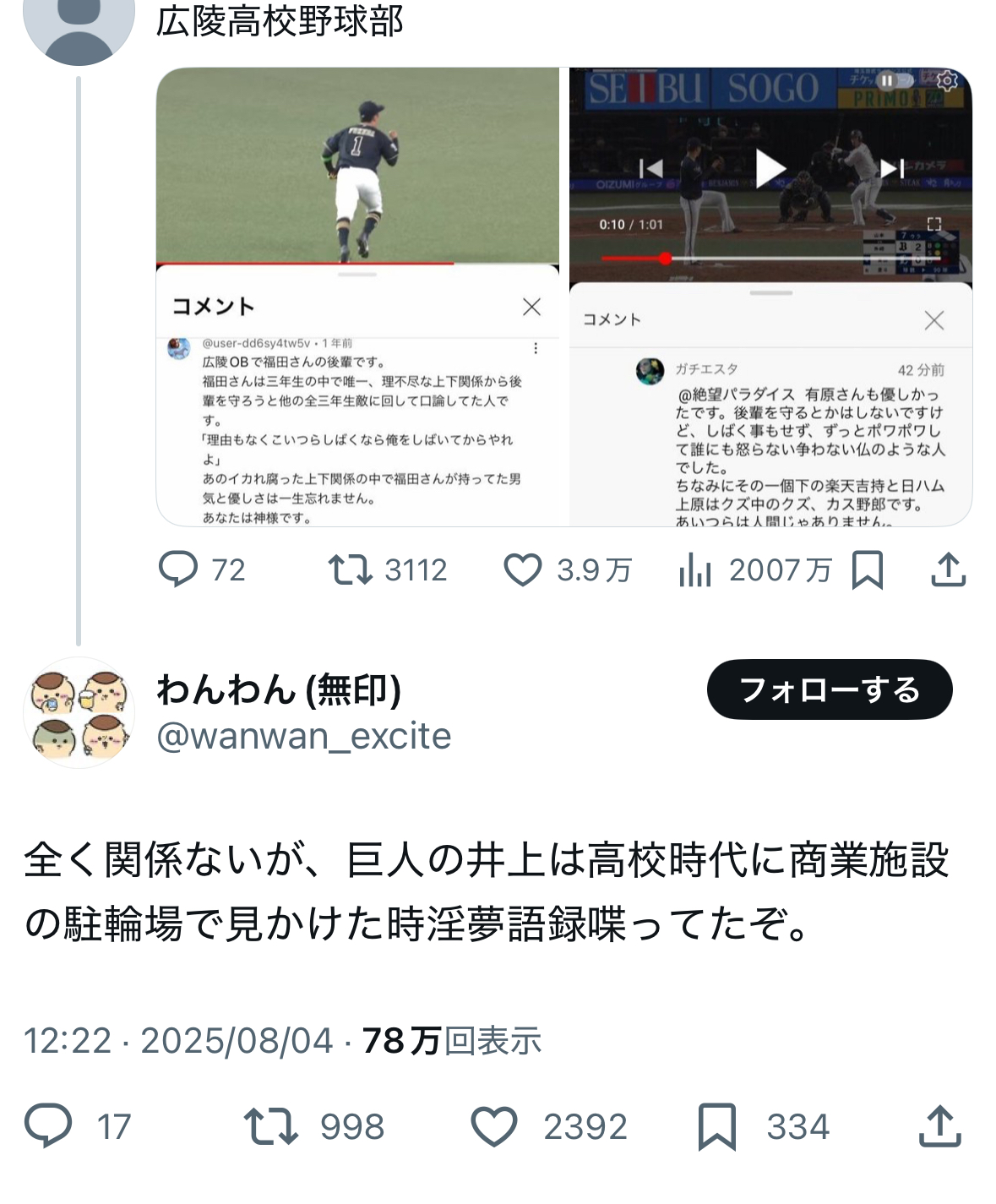This screenshot has width=996, height=1204.
Task: Open the right attached video screenshot
Action: (x=770, y=296)
